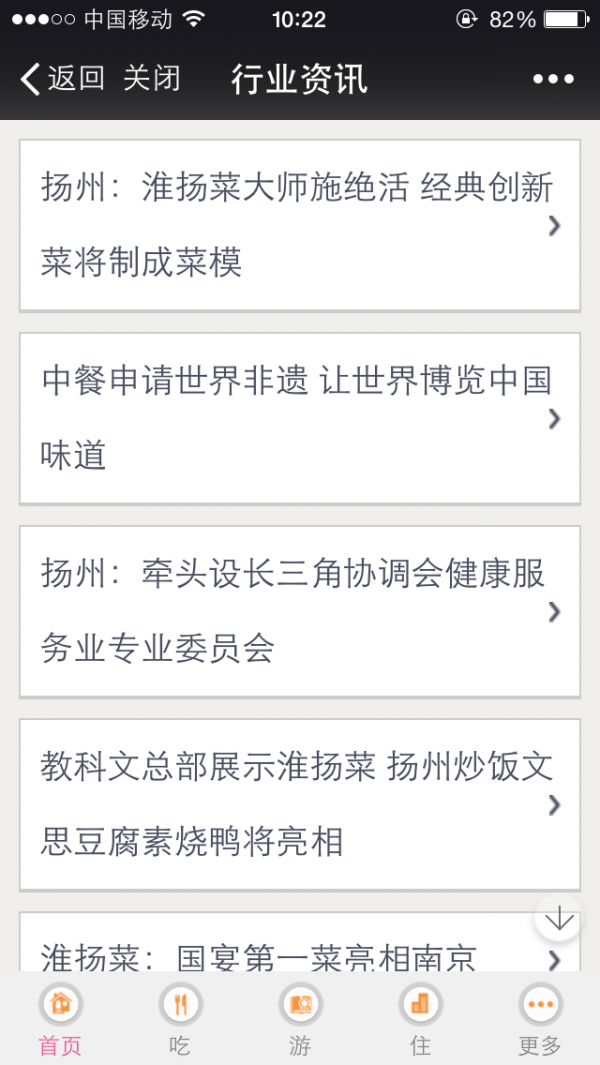Viewport: 600px width, 1065px height.
Task: Tap the floating down-arrow button
Action: tap(558, 918)
